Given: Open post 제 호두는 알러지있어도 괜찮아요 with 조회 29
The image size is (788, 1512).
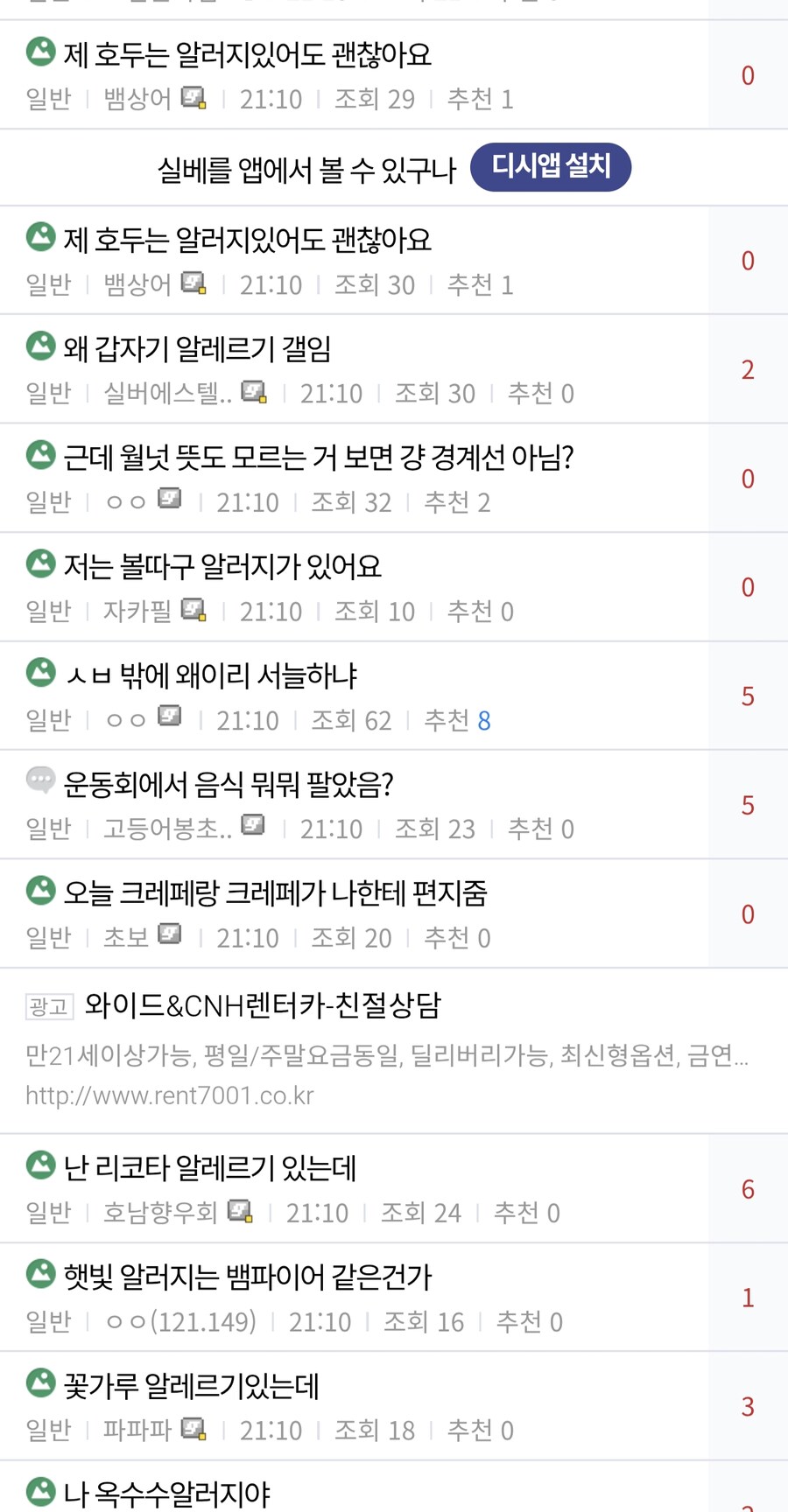Looking at the screenshot, I should (x=247, y=55).
